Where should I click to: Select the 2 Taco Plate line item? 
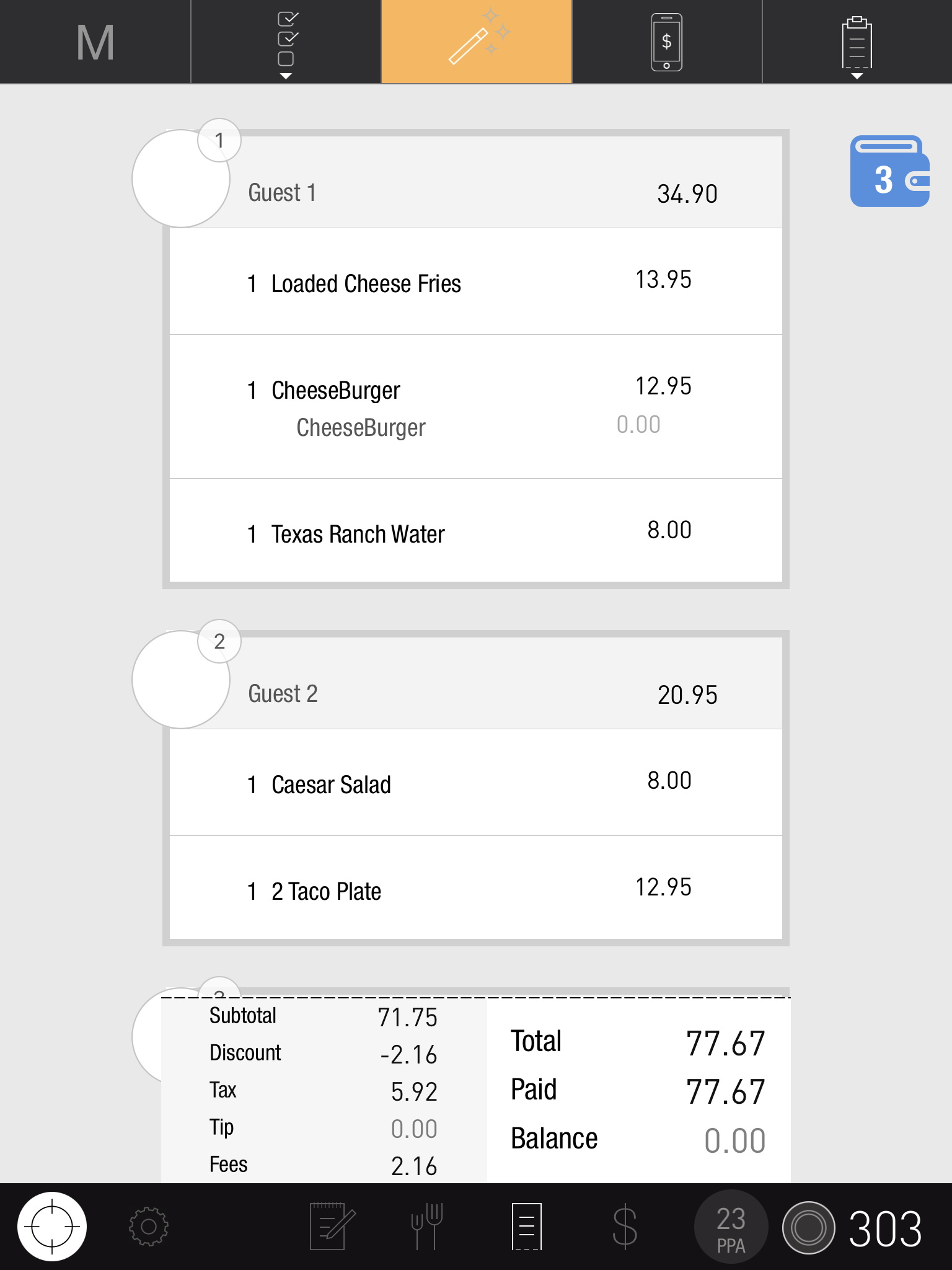click(476, 891)
